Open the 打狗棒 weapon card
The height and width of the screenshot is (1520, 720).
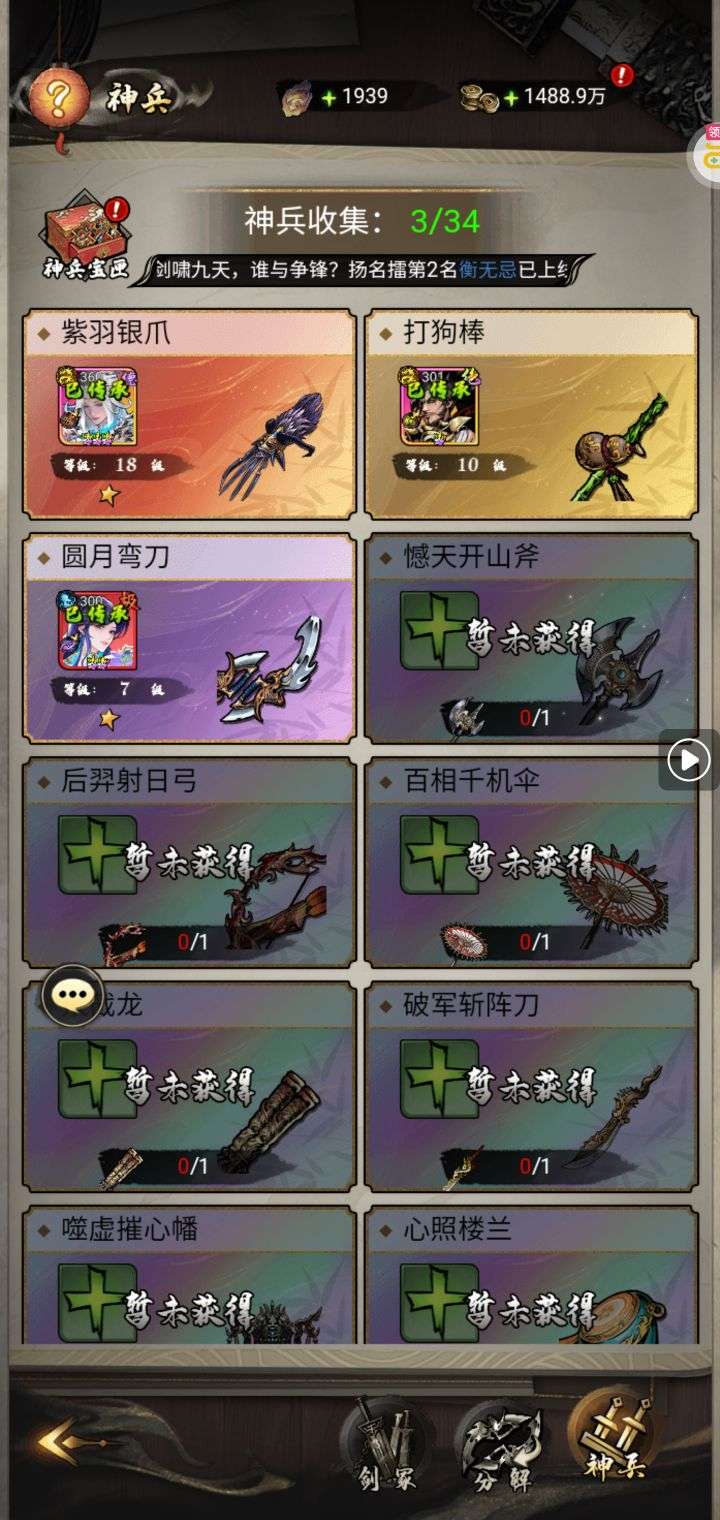(x=531, y=414)
